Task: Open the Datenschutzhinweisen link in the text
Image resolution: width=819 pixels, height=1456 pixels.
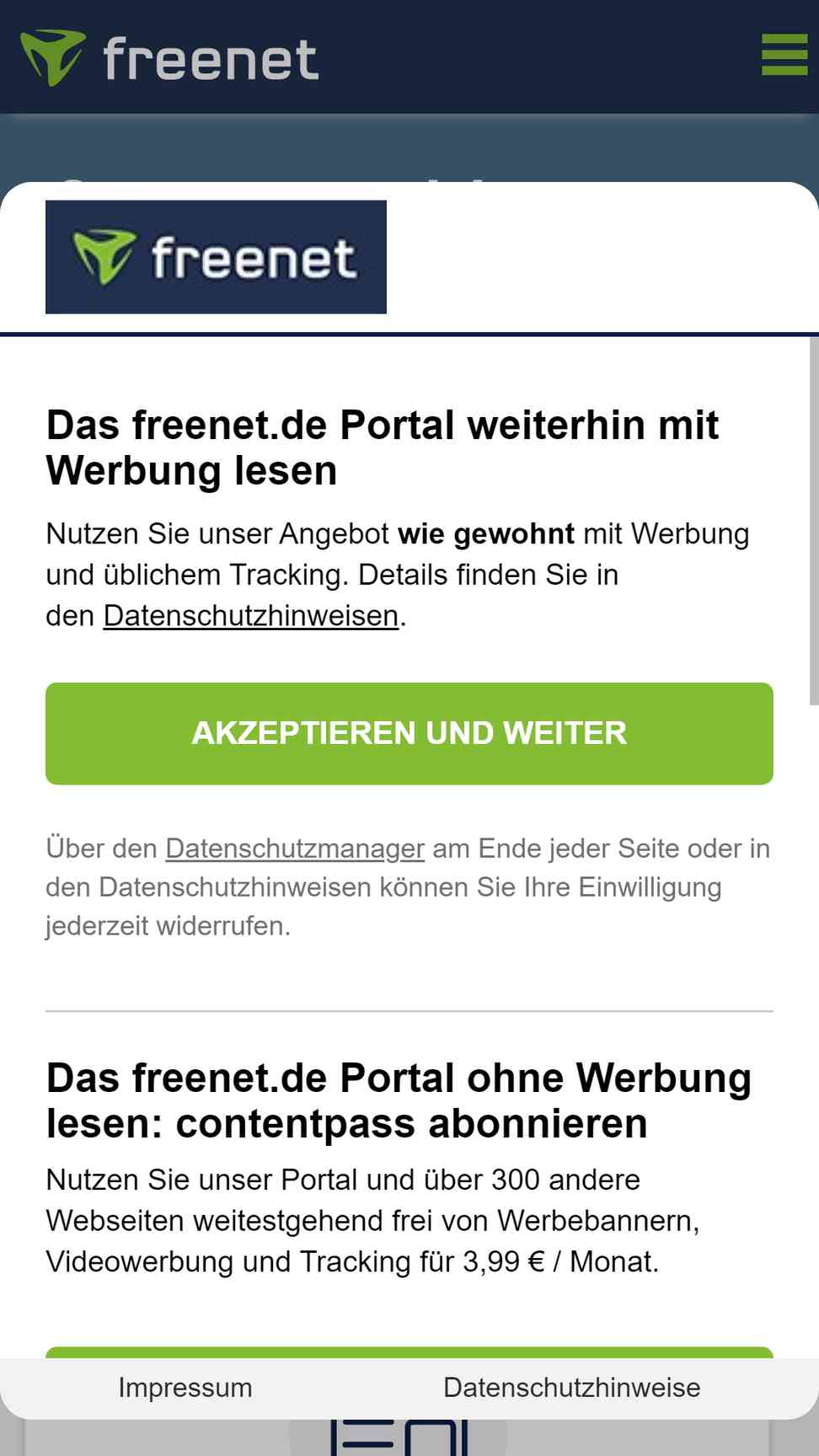Action: tap(251, 616)
